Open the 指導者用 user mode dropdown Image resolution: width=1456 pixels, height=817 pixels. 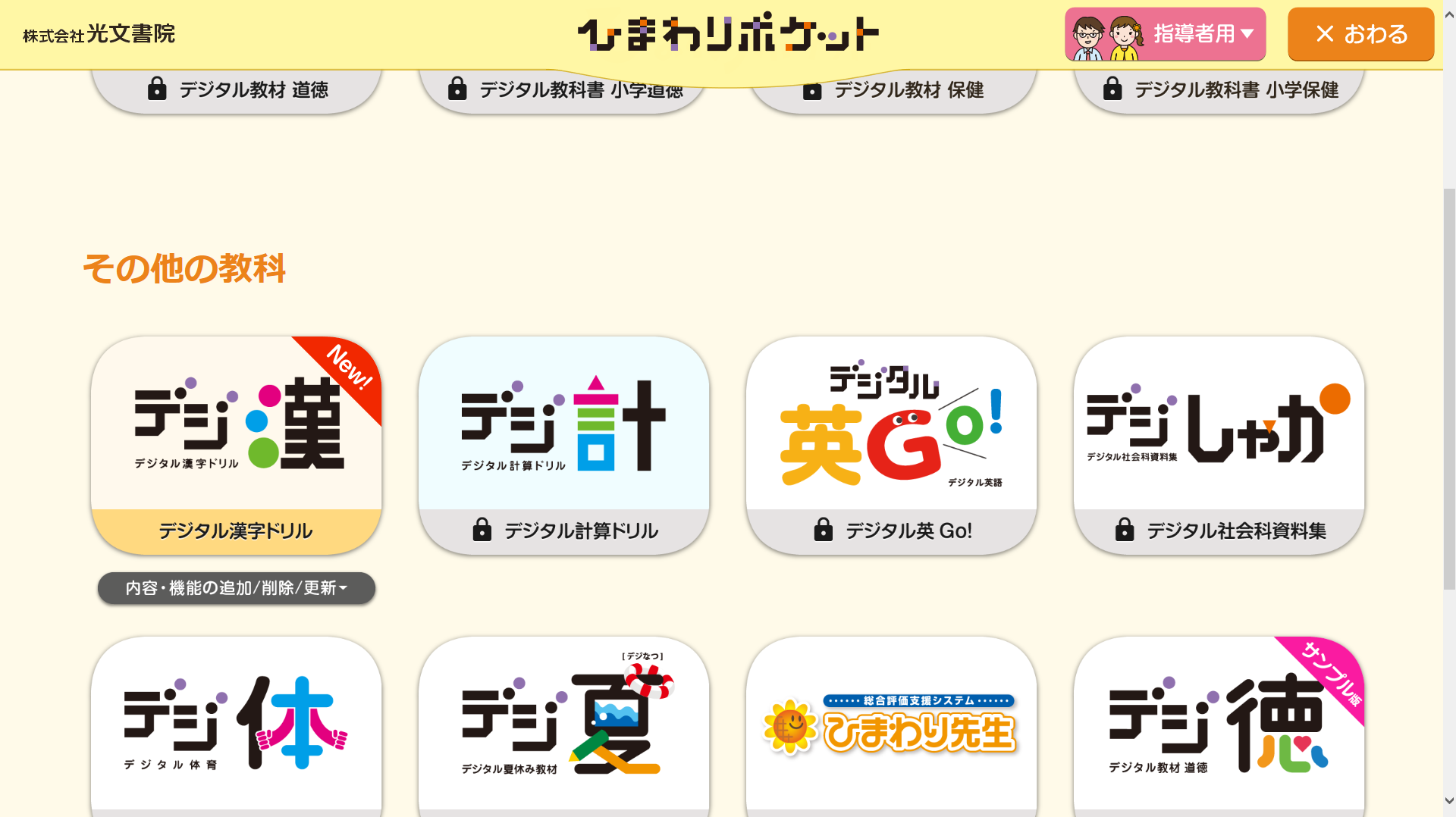coord(1165,34)
